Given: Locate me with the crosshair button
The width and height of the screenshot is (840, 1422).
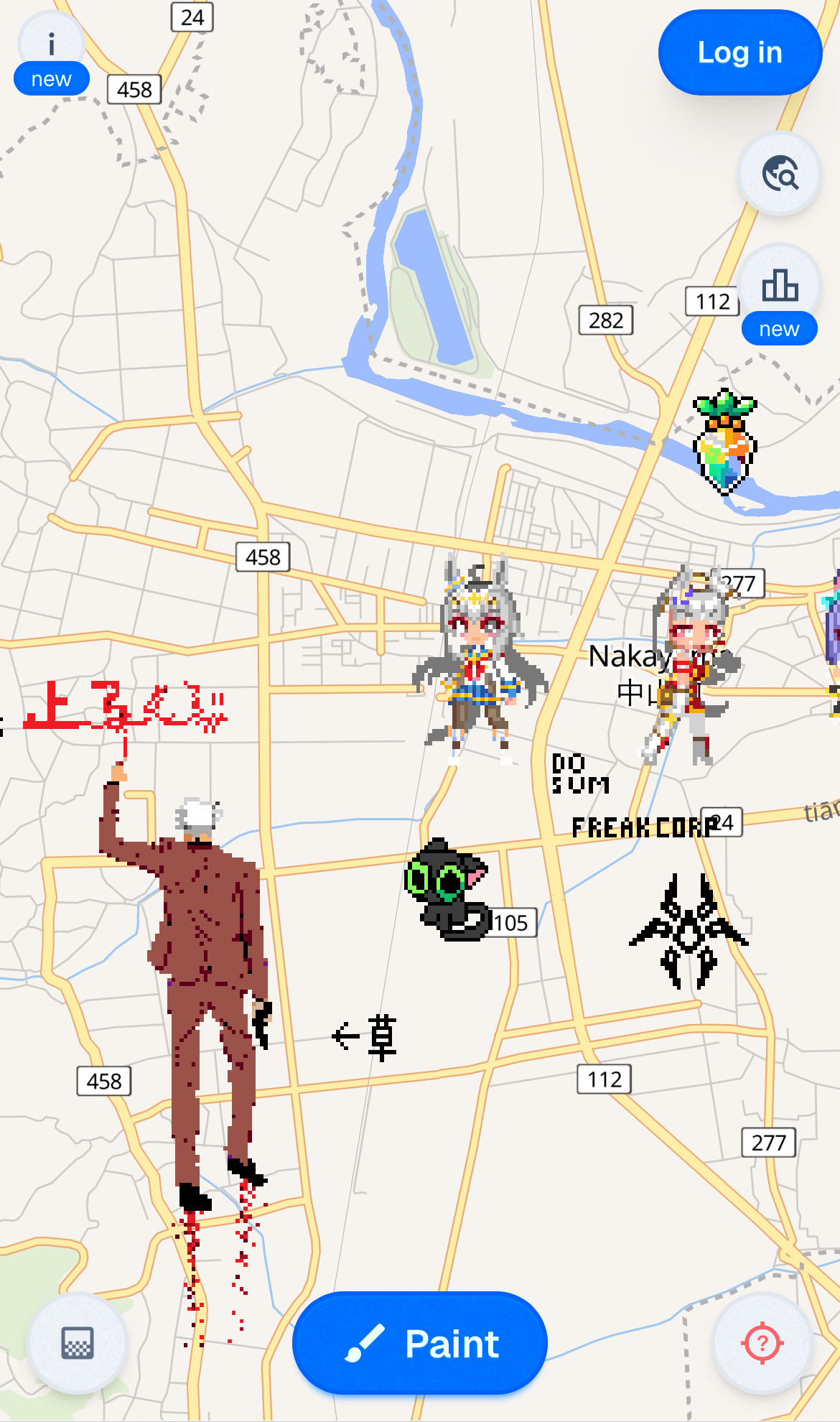Looking at the screenshot, I should click(762, 1343).
